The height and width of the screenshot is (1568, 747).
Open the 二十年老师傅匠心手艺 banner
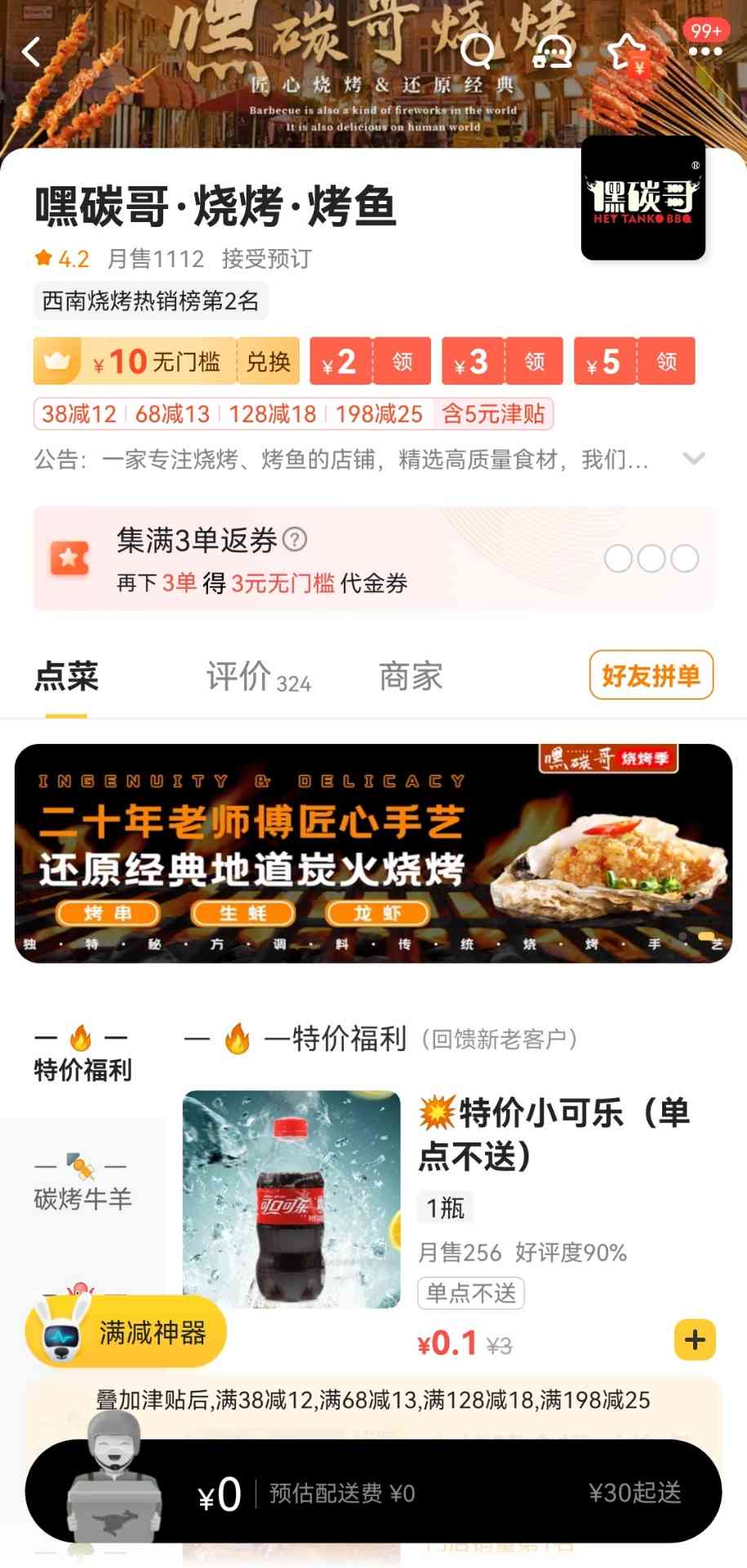[x=373, y=853]
